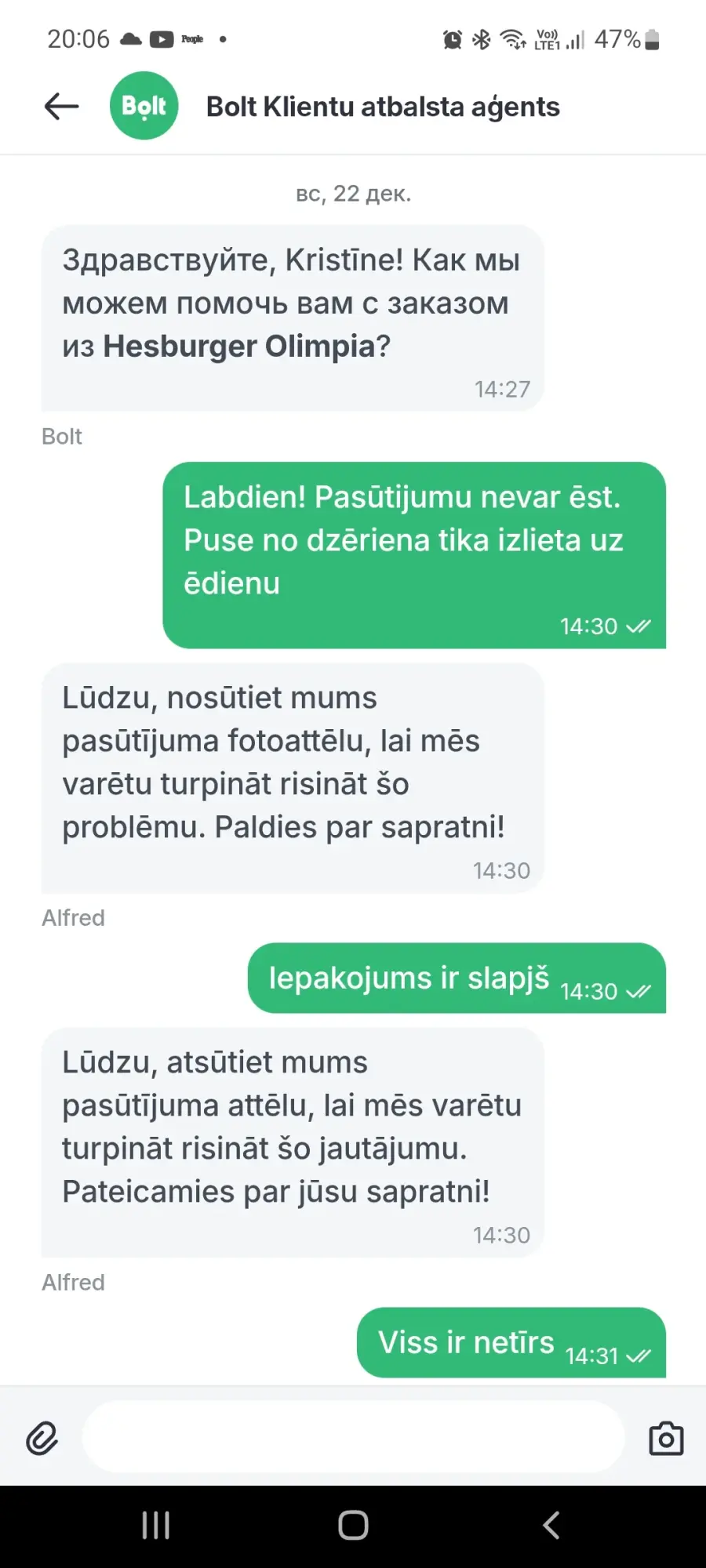Focus the message input field
The image size is (706, 1568).
click(354, 1437)
